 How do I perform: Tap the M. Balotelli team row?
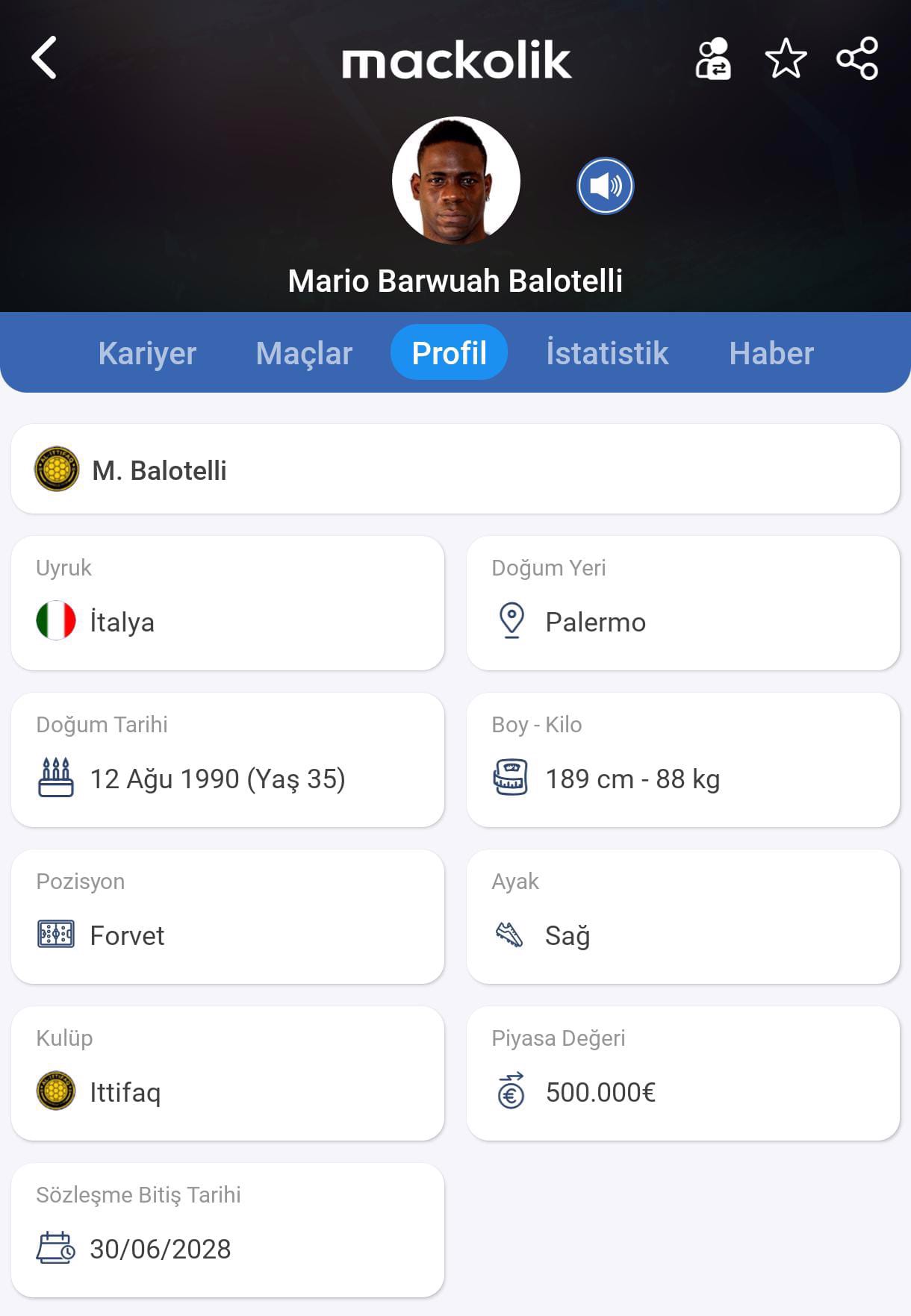click(x=455, y=470)
